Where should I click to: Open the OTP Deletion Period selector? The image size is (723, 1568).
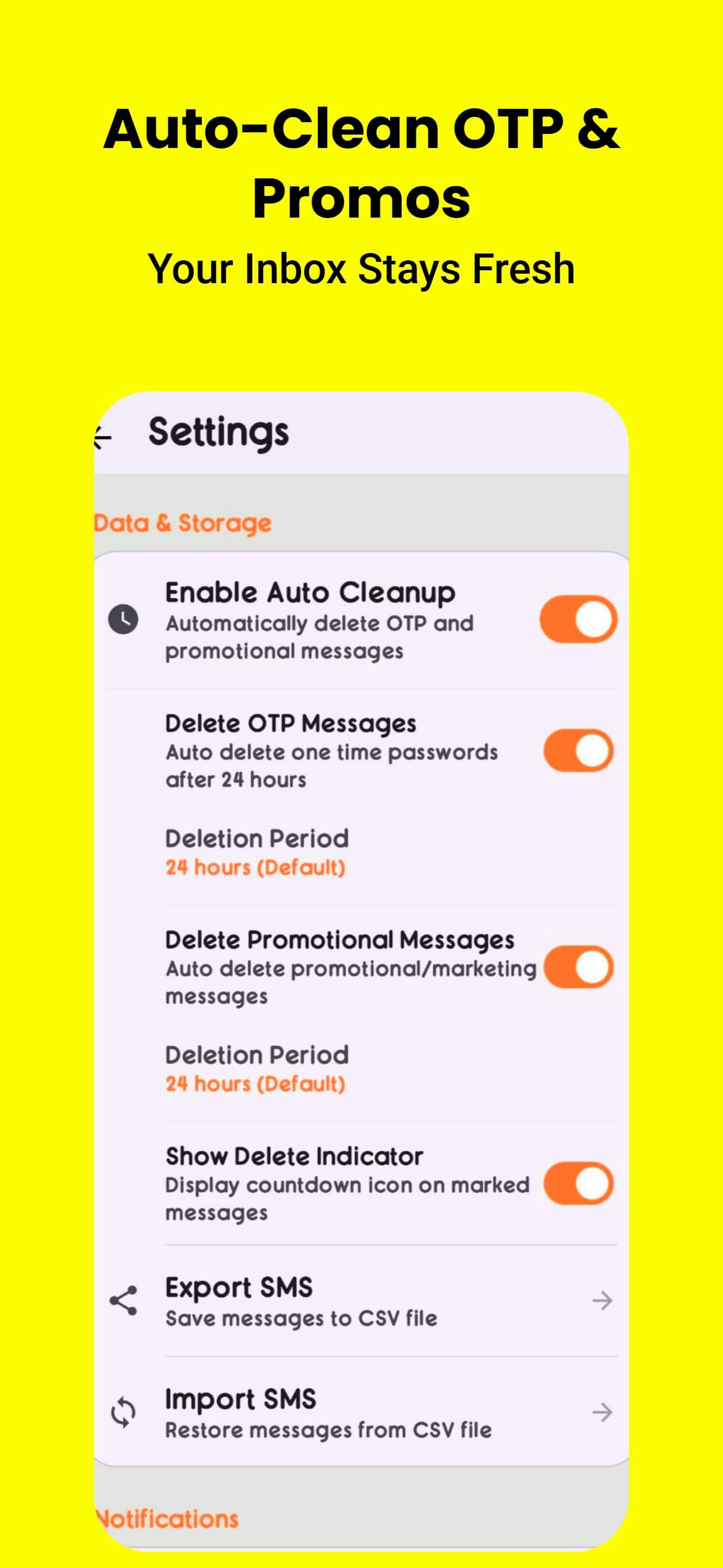pos(256,851)
